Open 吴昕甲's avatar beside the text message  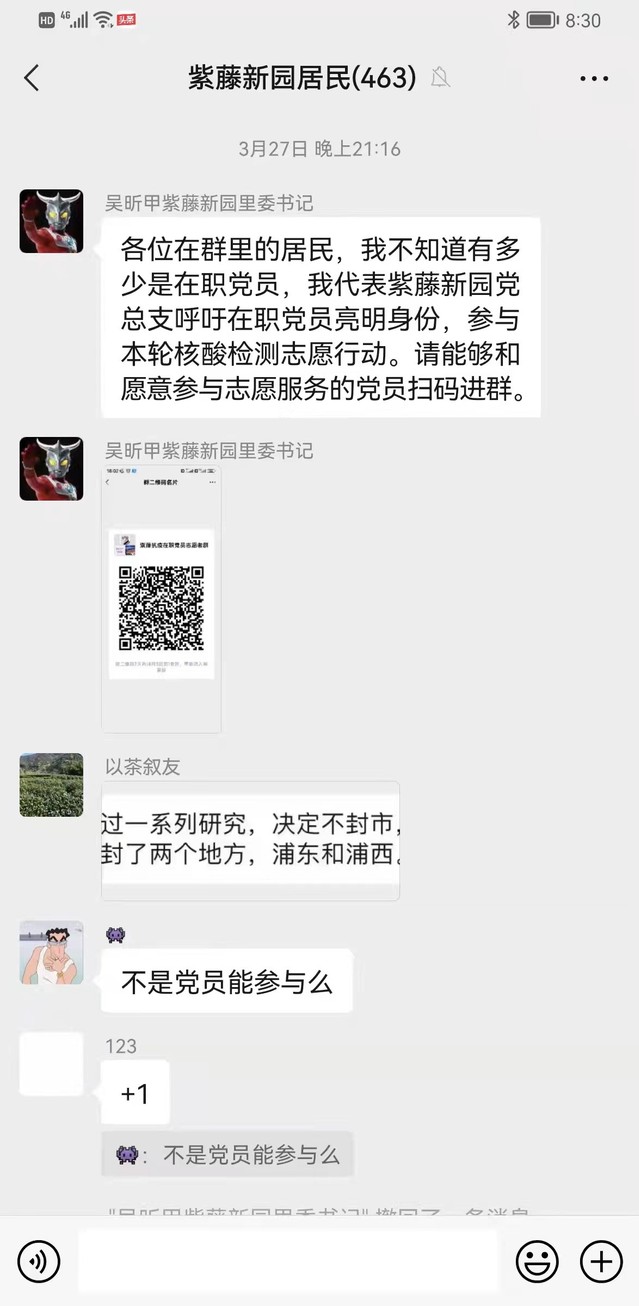51,221
